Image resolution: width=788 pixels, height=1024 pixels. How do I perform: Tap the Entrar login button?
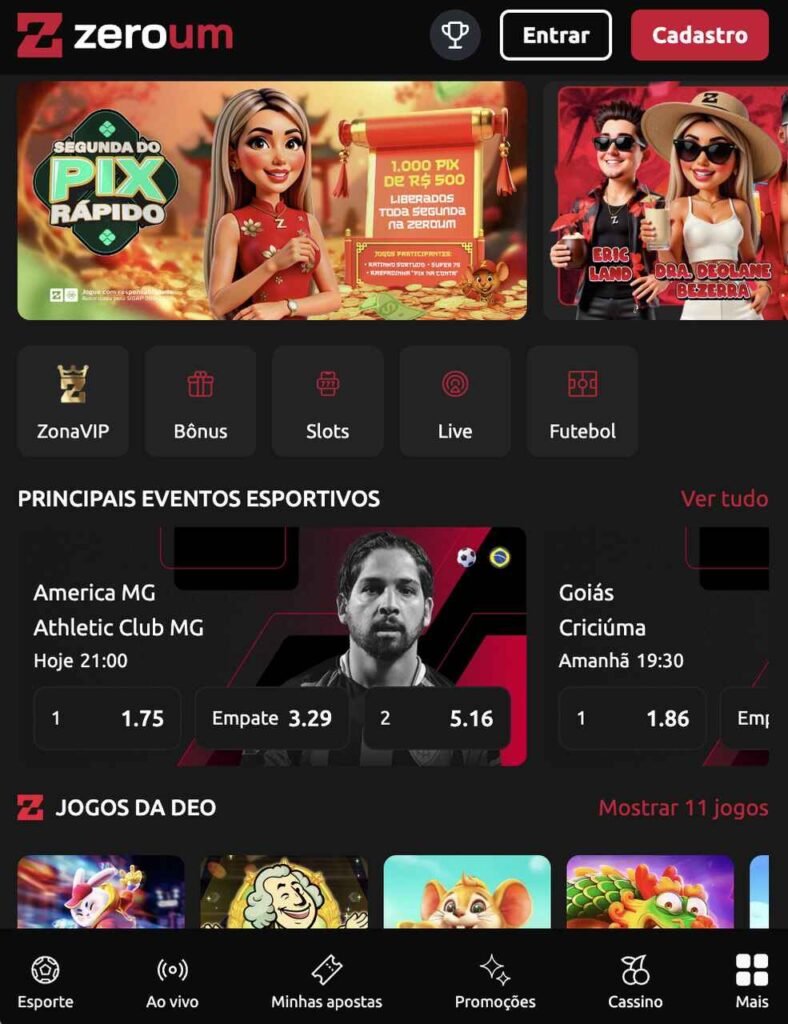coord(555,35)
